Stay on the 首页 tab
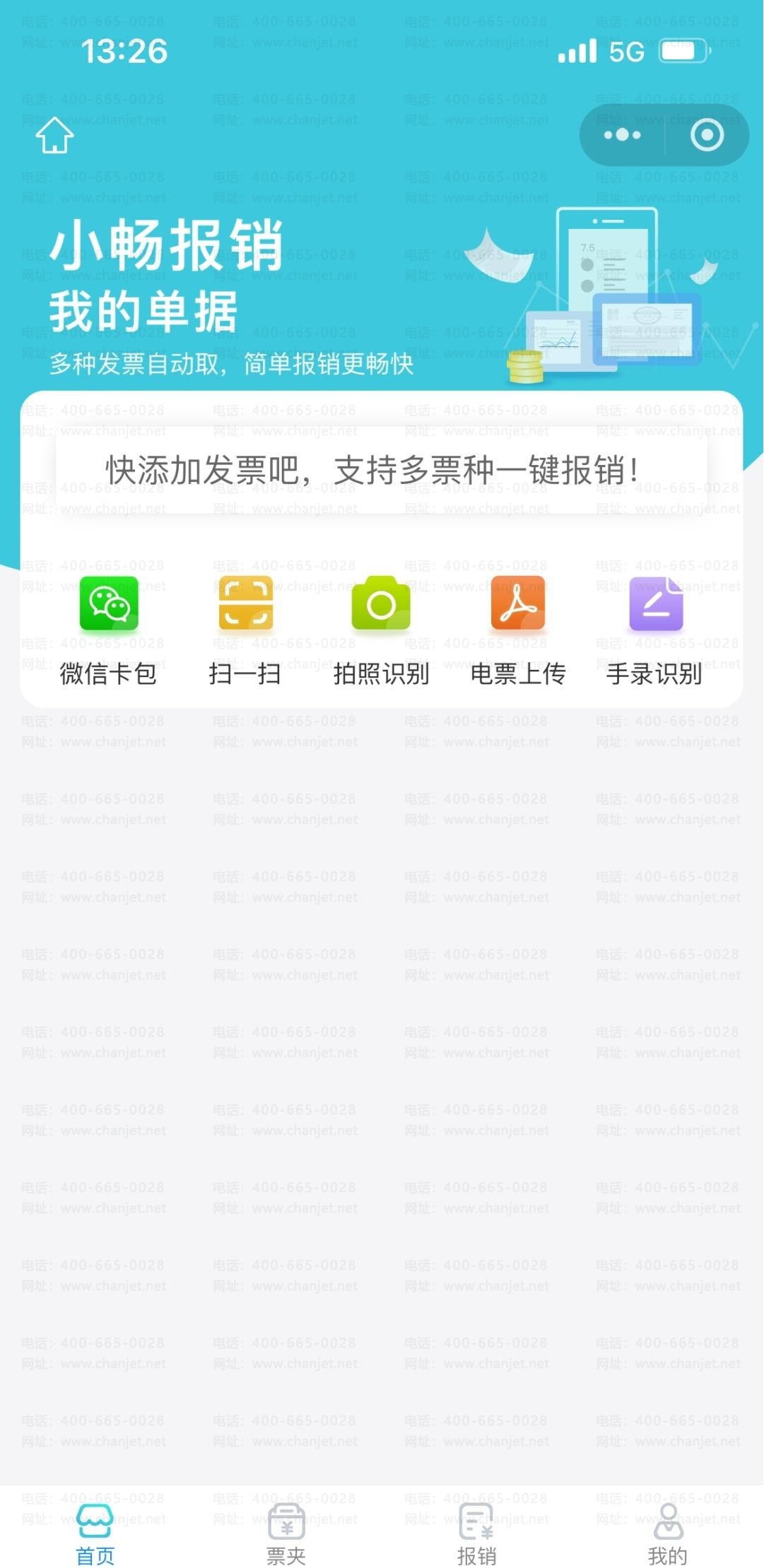Viewport: 764px width, 1568px height. point(95,1532)
